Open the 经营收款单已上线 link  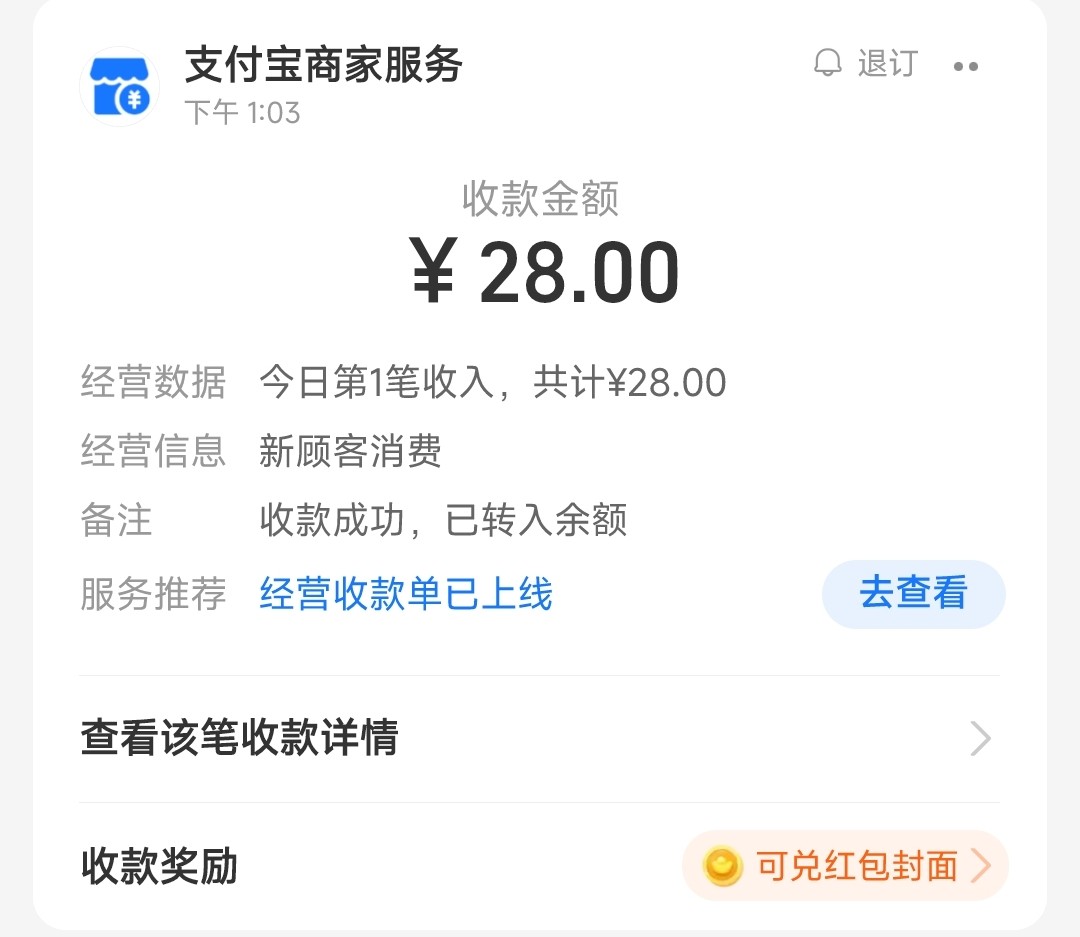406,595
